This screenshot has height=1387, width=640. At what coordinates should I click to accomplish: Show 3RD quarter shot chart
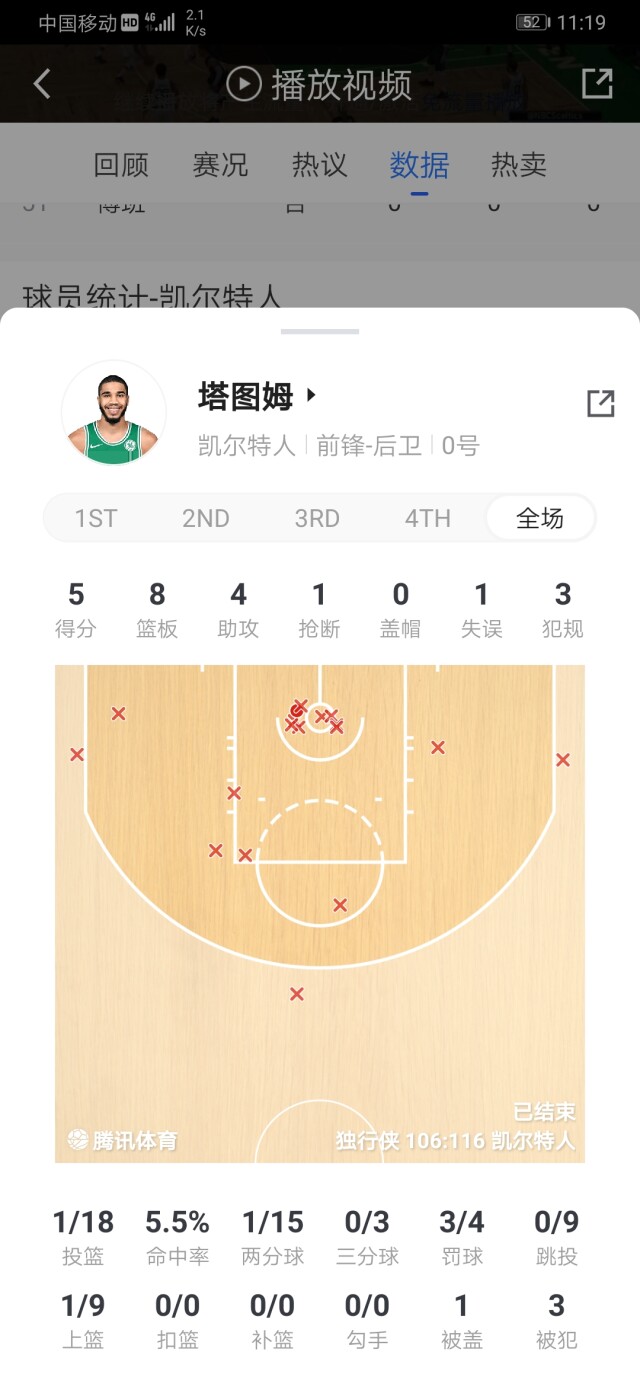tap(317, 518)
